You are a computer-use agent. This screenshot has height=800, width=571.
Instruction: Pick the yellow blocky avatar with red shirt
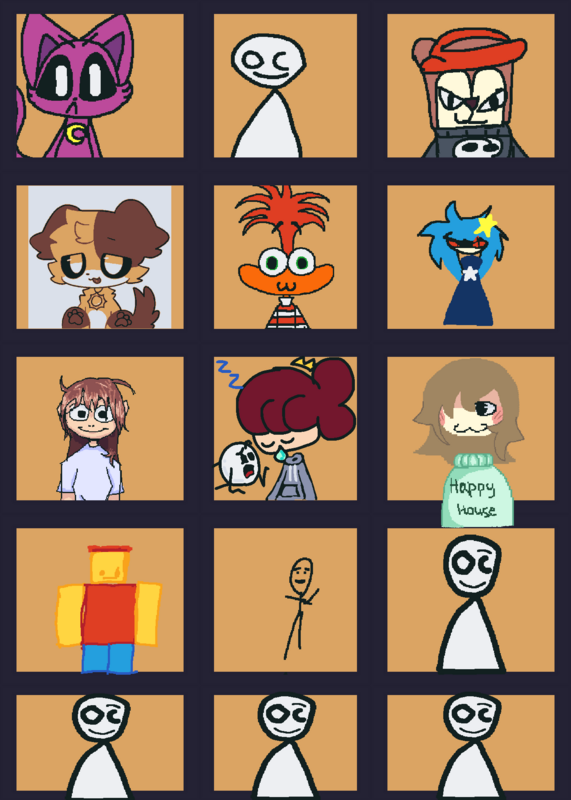pos(100,600)
